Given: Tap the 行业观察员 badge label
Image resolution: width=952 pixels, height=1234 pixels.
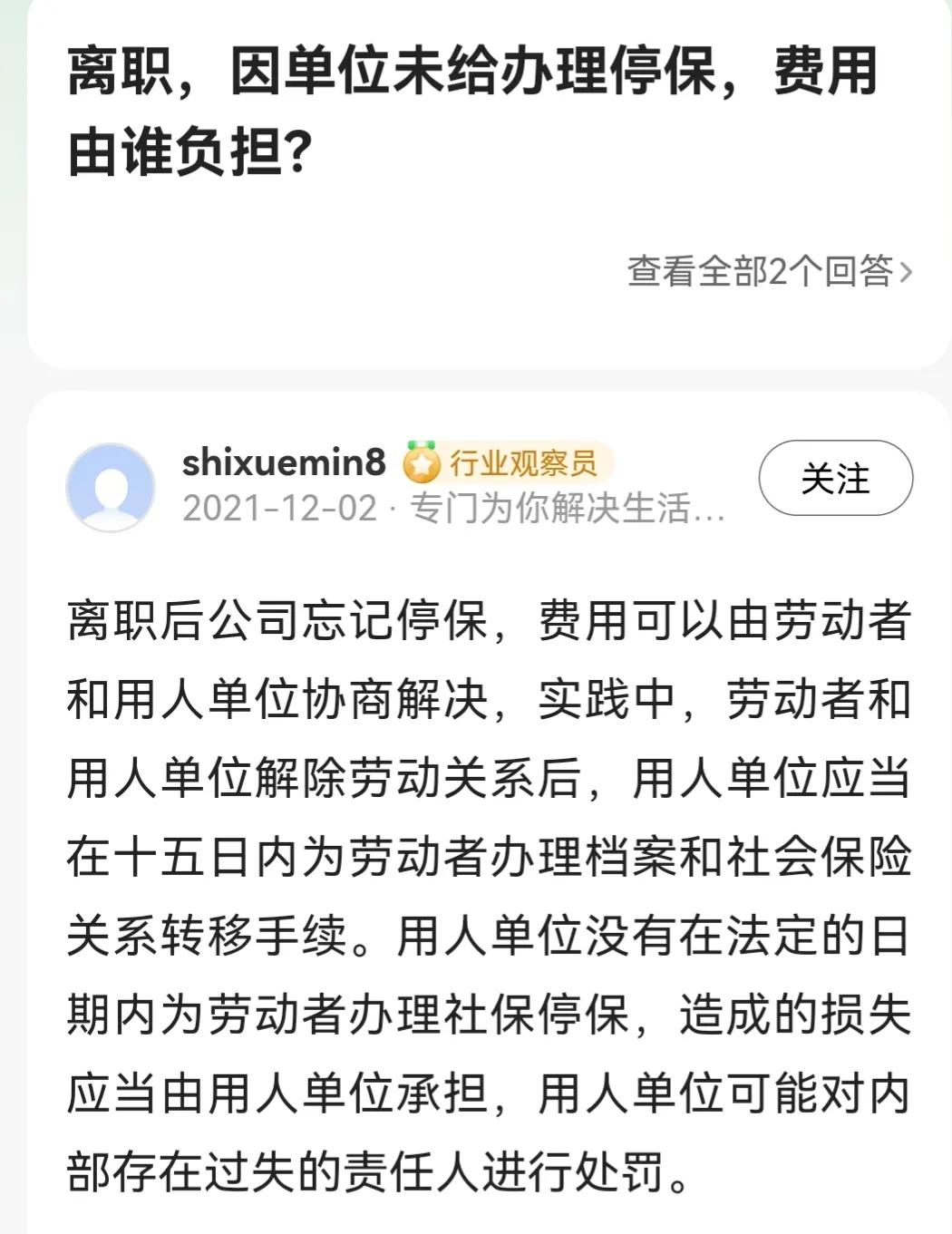Looking at the screenshot, I should (523, 462).
